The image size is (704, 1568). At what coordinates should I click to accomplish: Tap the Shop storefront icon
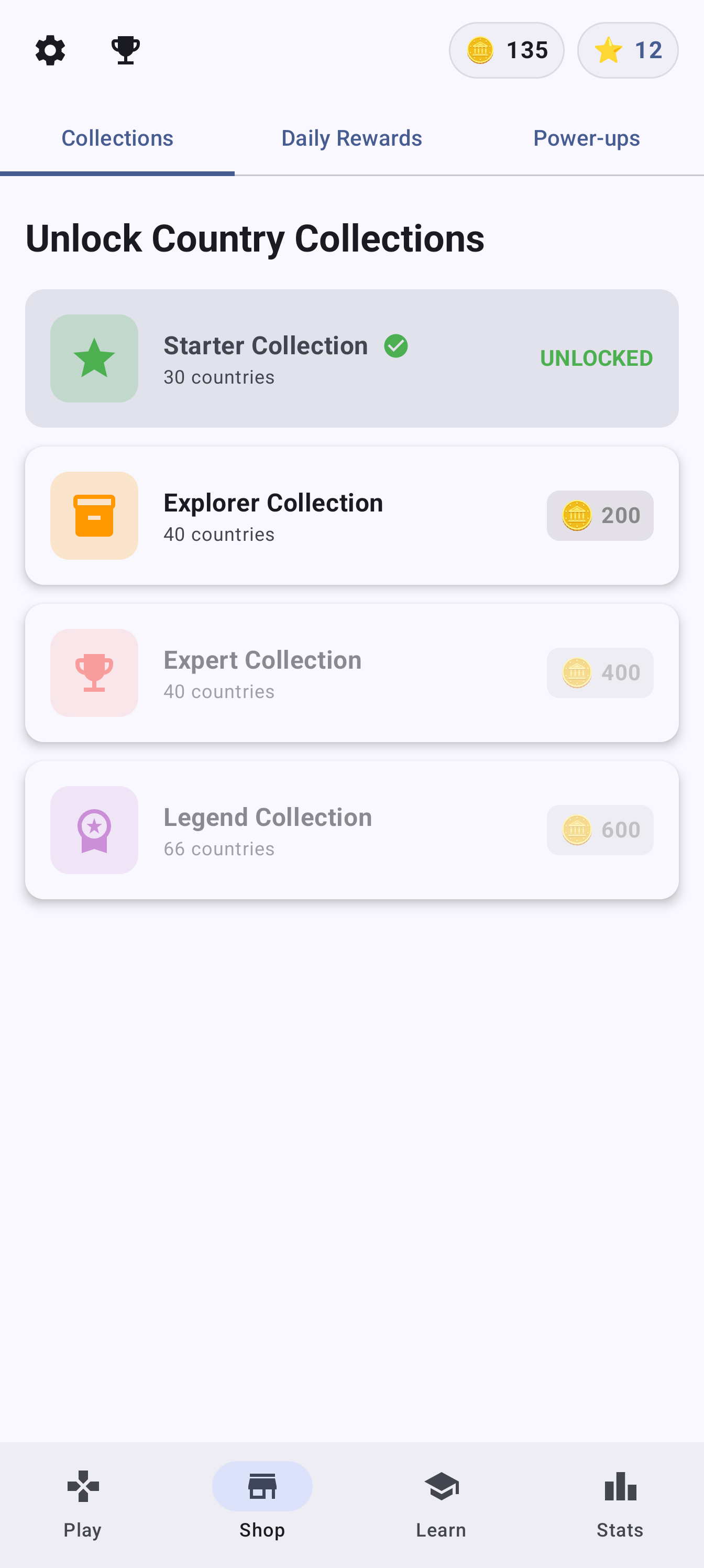(x=261, y=1486)
